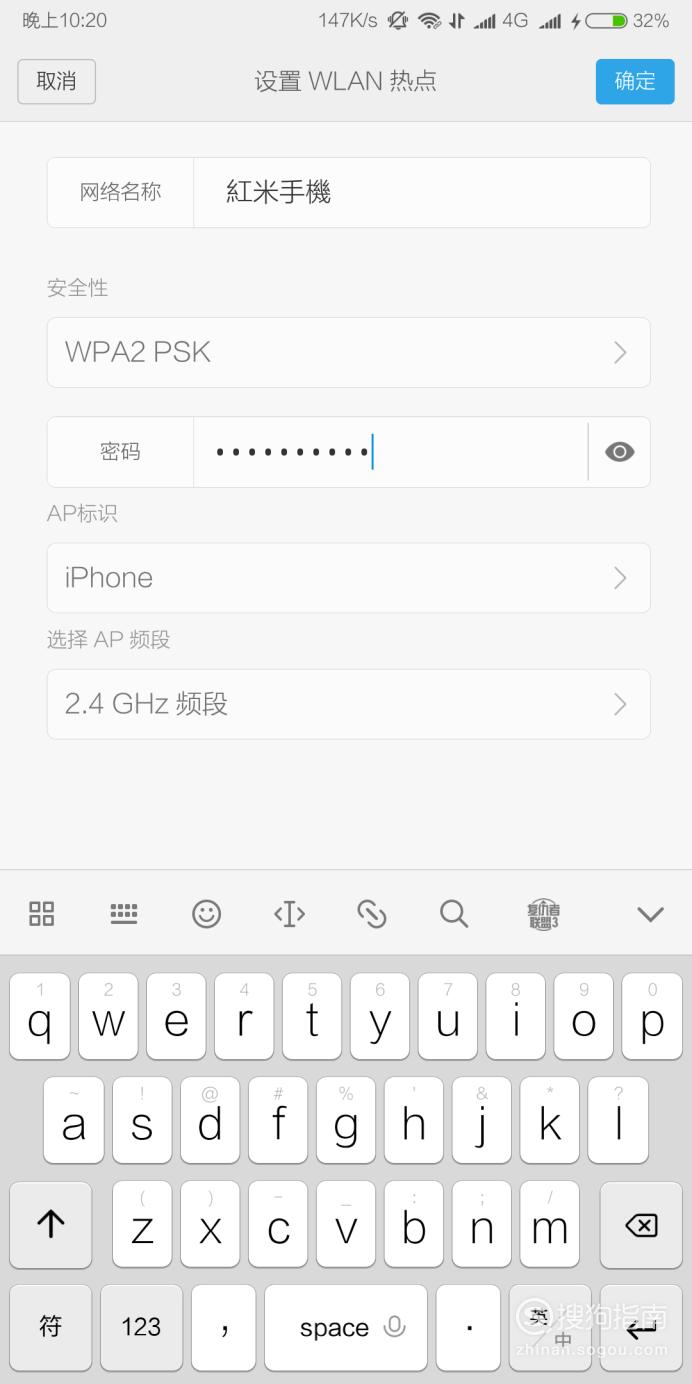Open the keyboard search icon

pos(454,913)
